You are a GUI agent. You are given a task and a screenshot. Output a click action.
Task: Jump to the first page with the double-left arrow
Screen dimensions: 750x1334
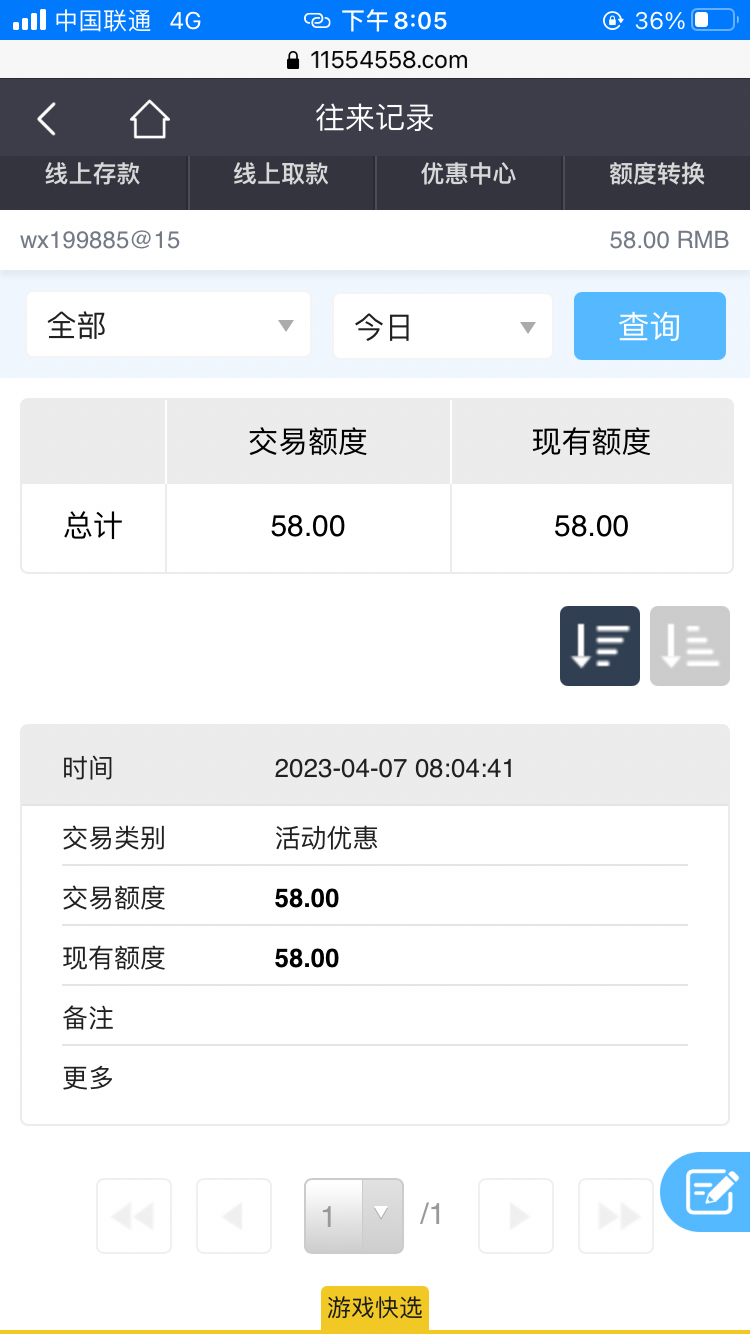[133, 1216]
